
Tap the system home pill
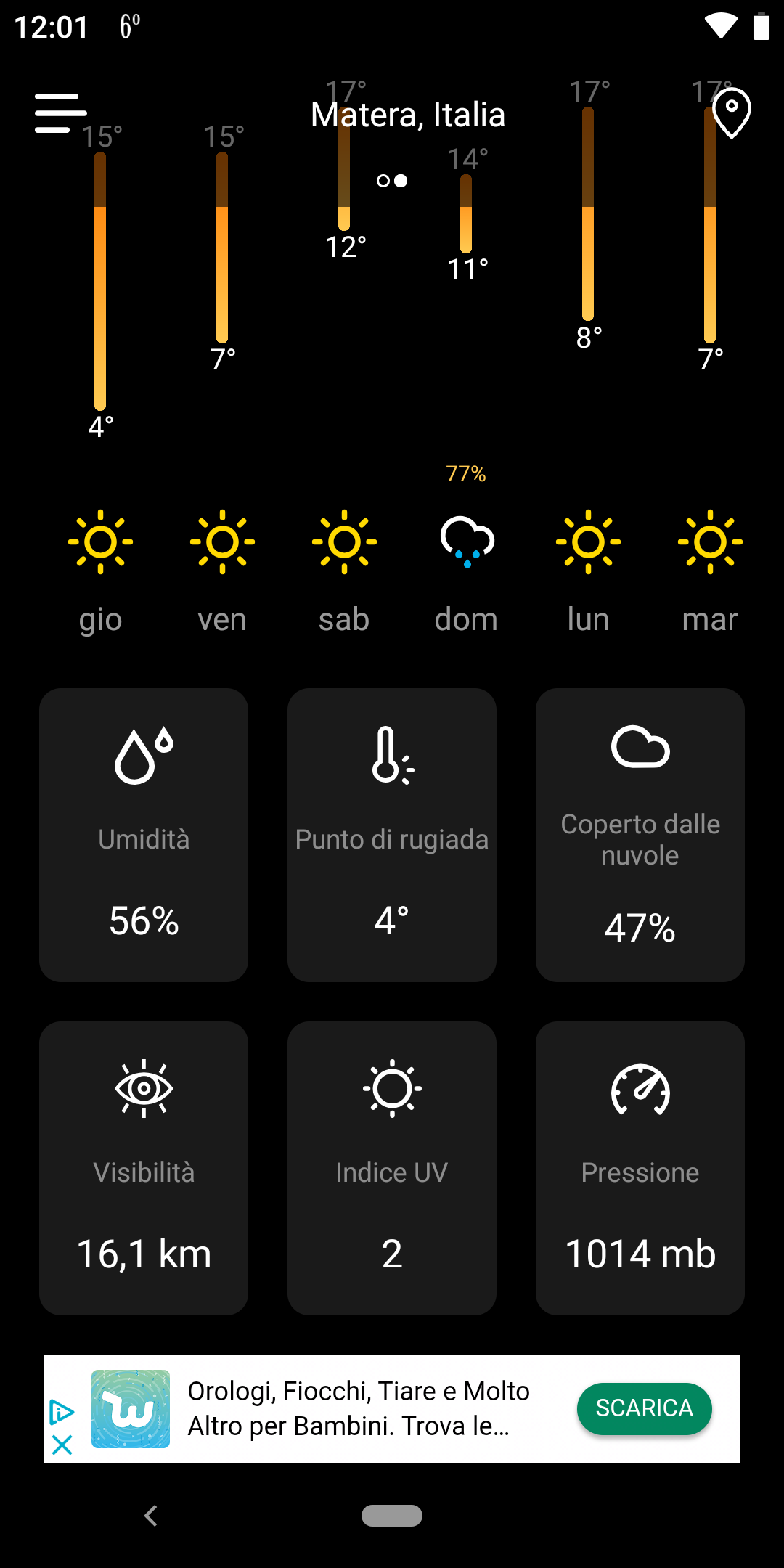392,1516
